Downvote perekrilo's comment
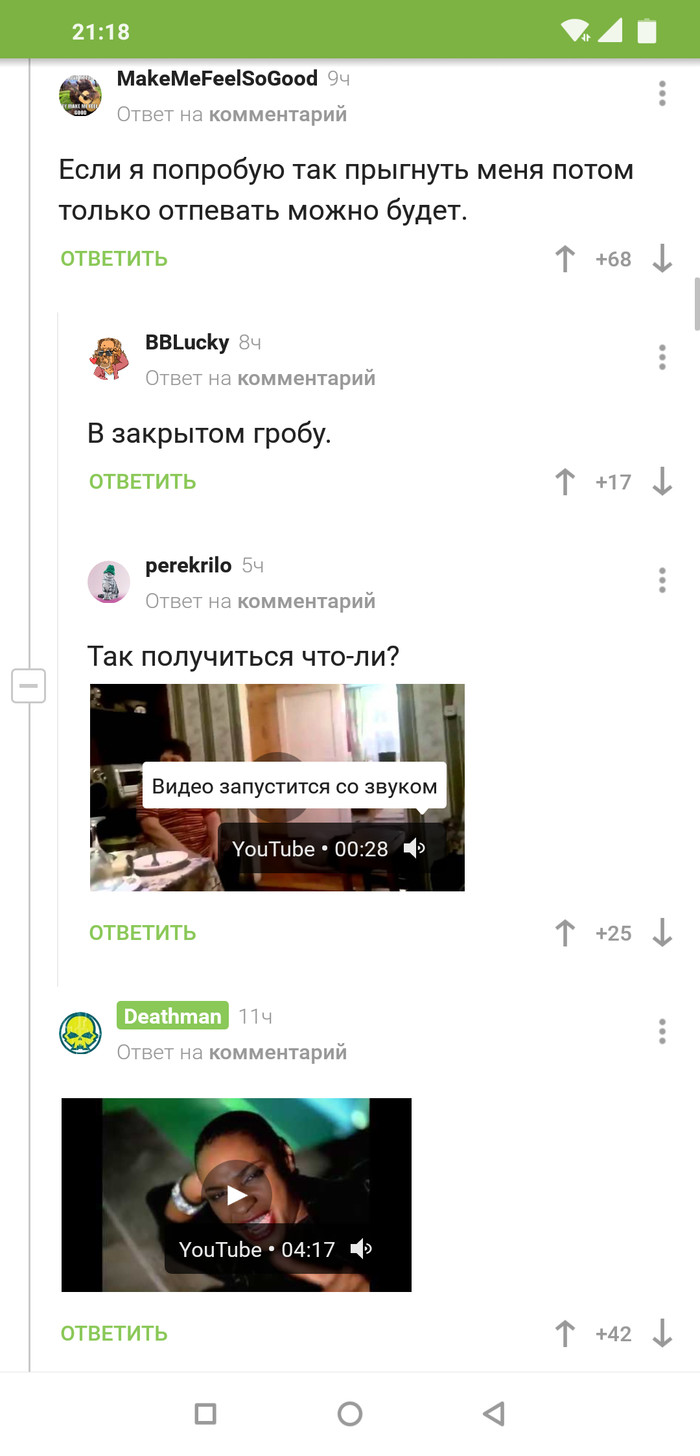 click(x=662, y=933)
